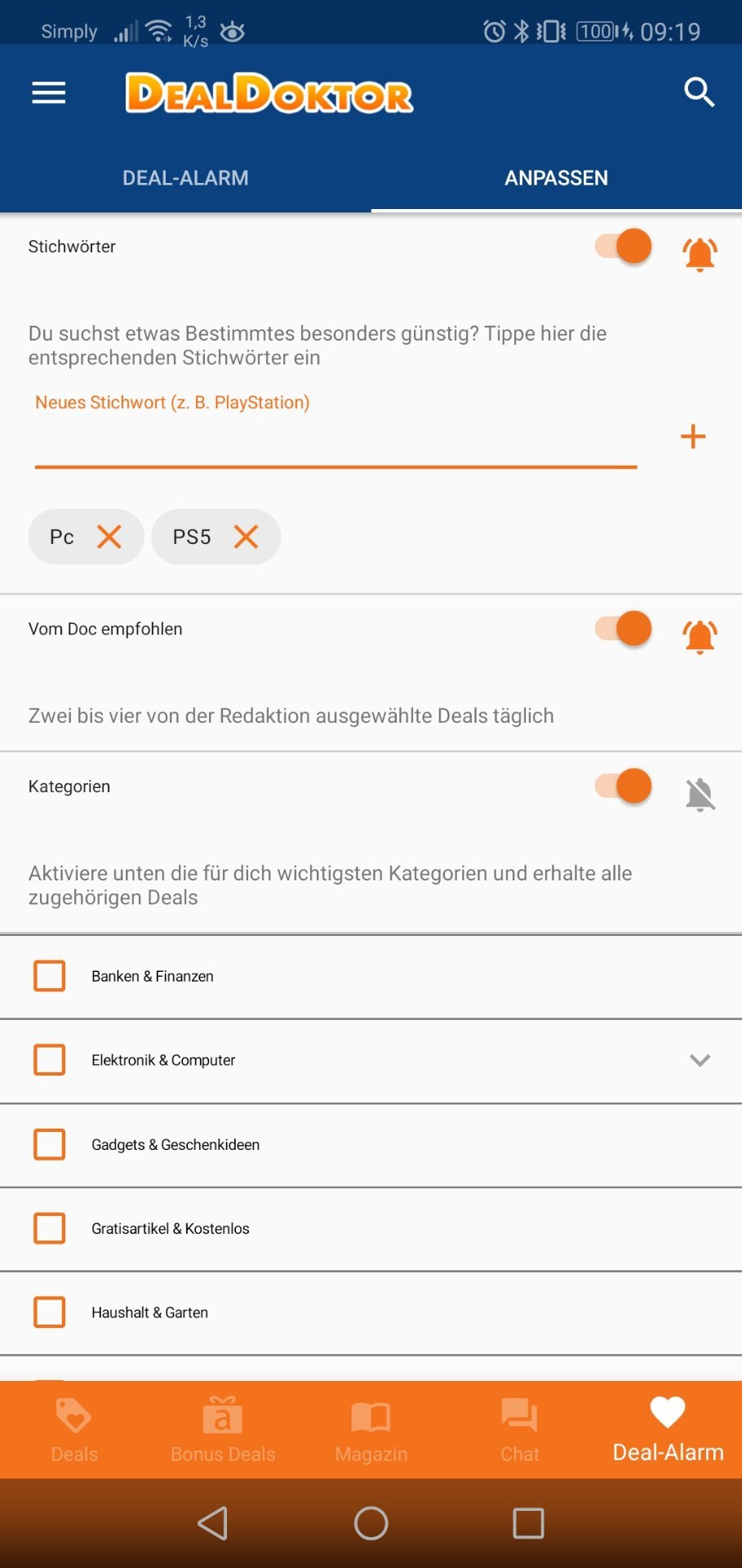Open the search magnifier
742x1568 pixels.
coord(699,93)
